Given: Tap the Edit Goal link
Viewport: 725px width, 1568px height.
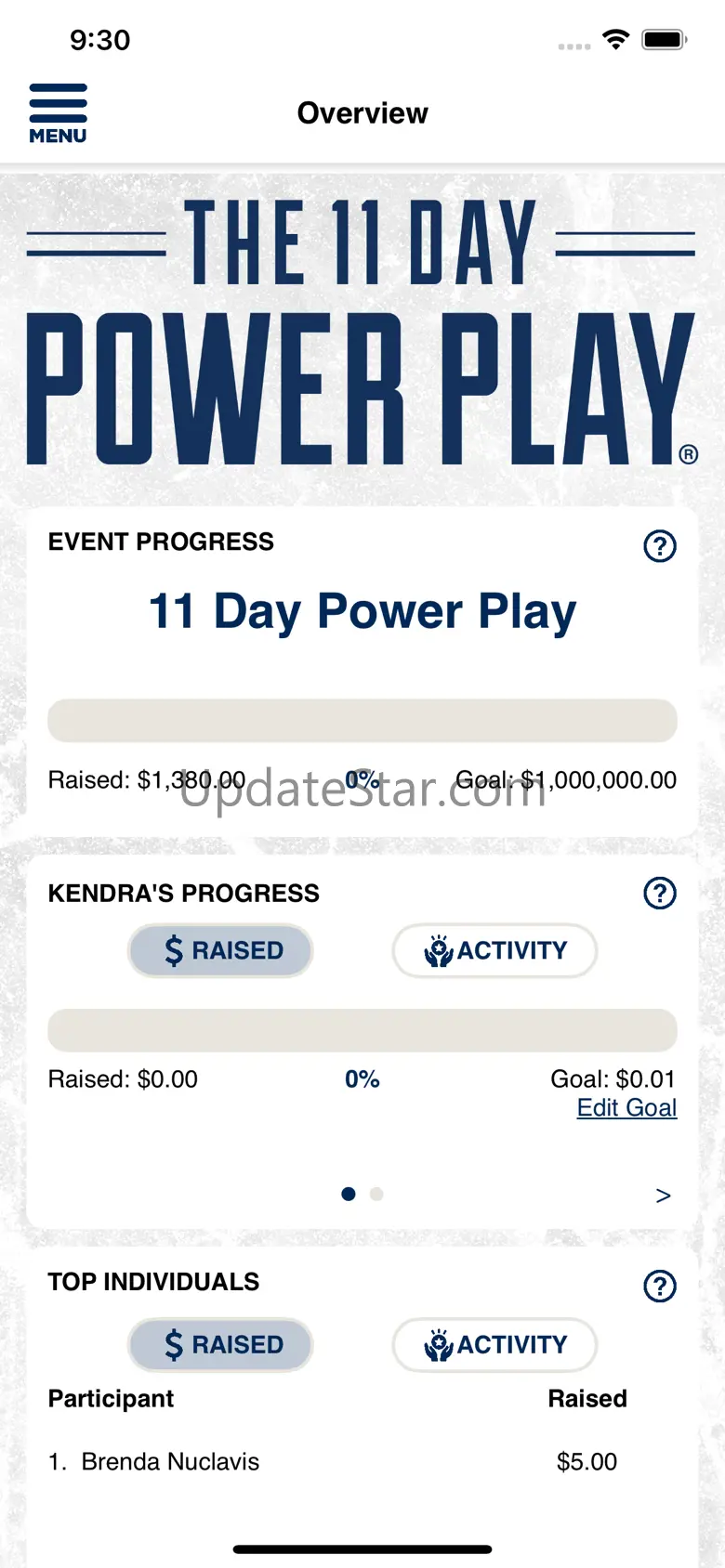Looking at the screenshot, I should pyautogui.click(x=626, y=1107).
